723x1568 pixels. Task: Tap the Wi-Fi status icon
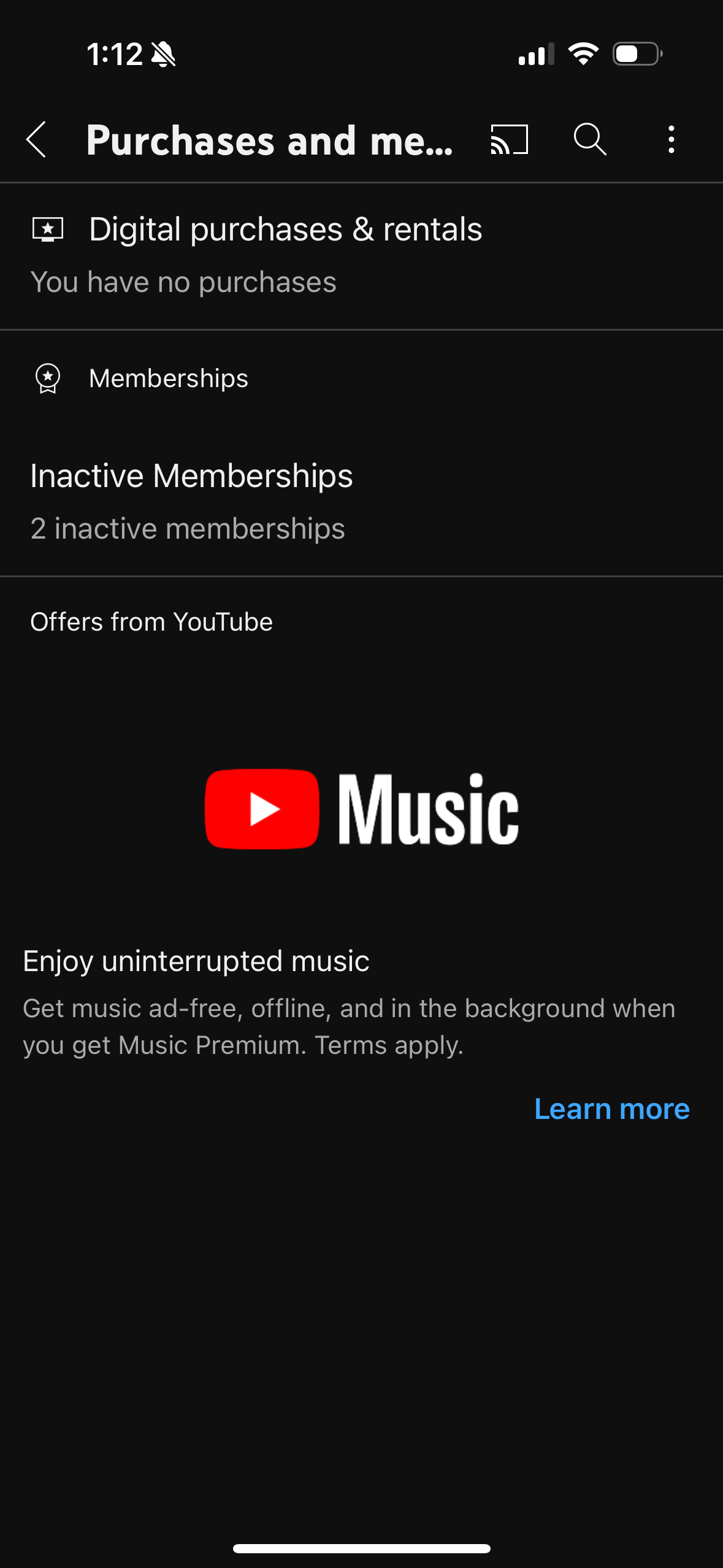pos(583,55)
